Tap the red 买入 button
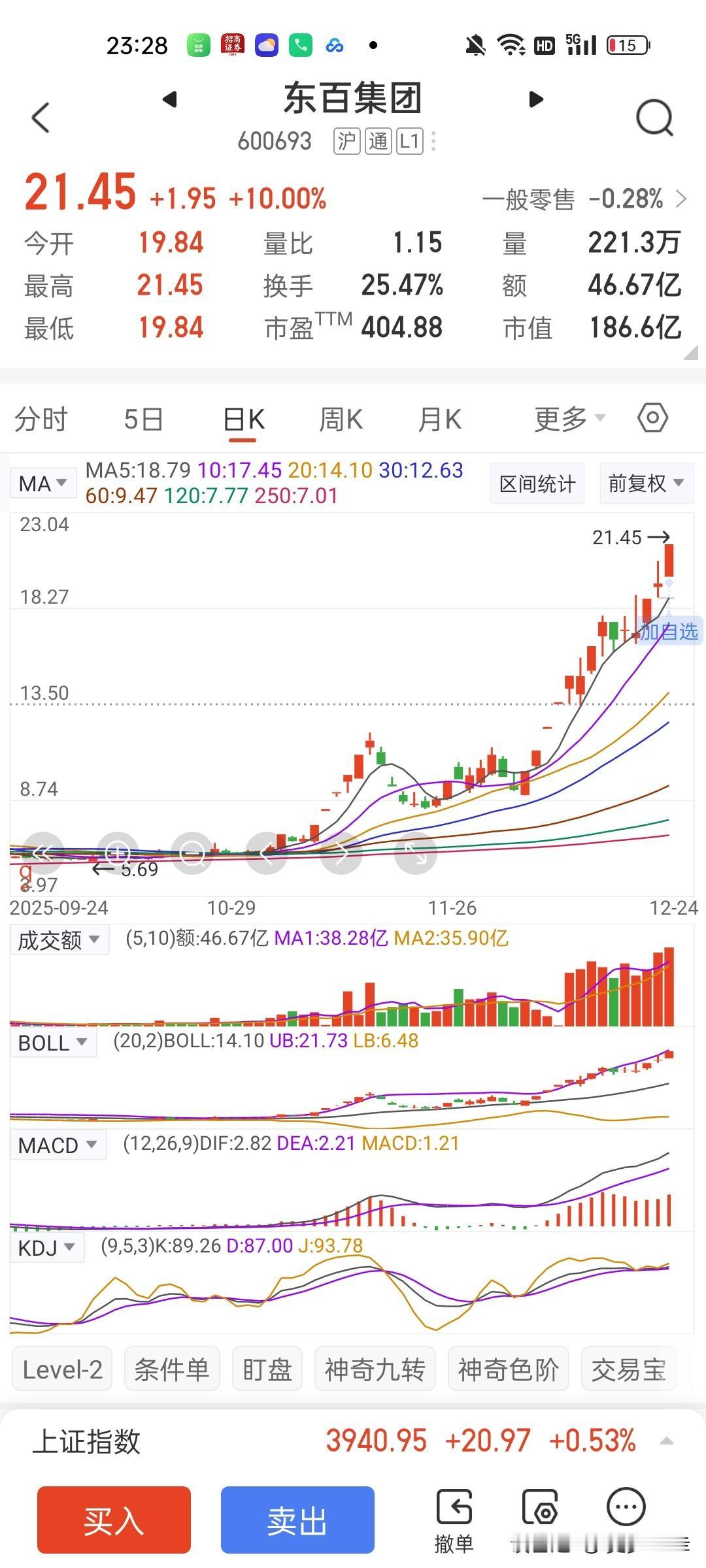 [x=114, y=1520]
